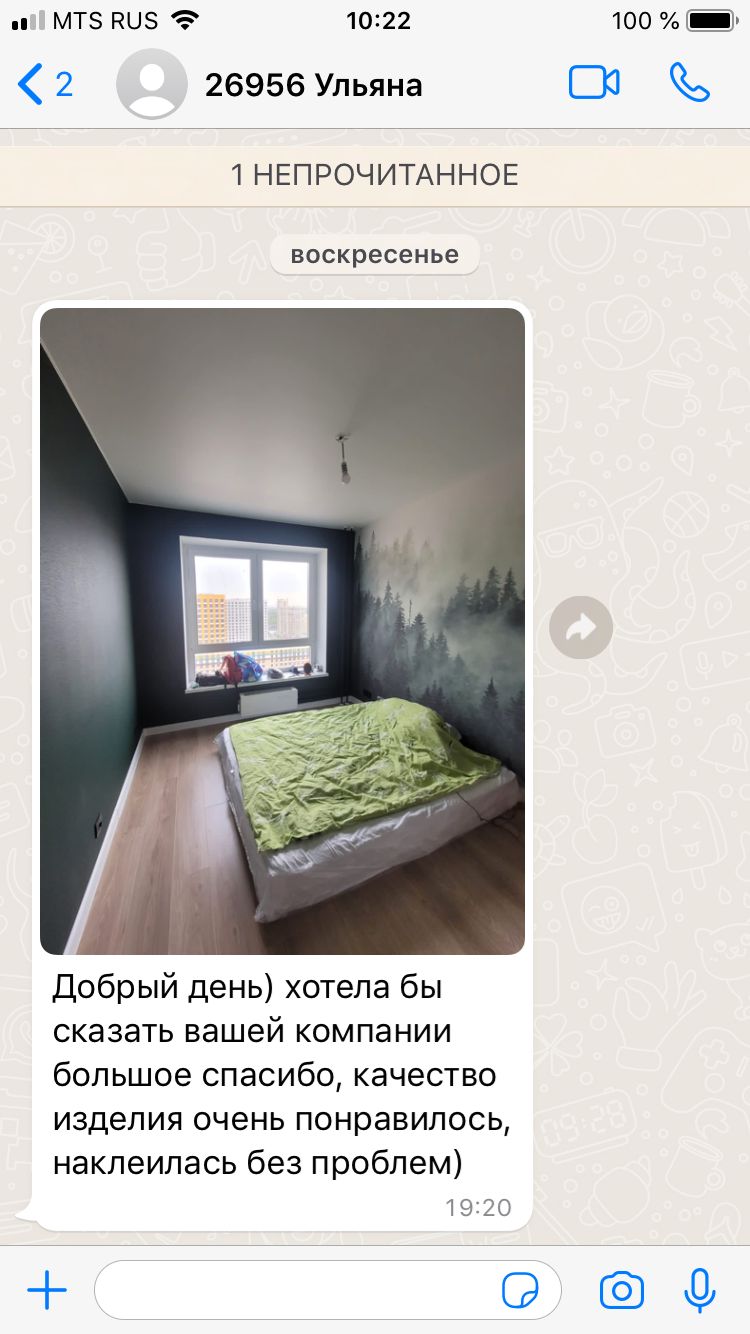
Task: Open the attachment plus menu
Action: pos(47,1291)
